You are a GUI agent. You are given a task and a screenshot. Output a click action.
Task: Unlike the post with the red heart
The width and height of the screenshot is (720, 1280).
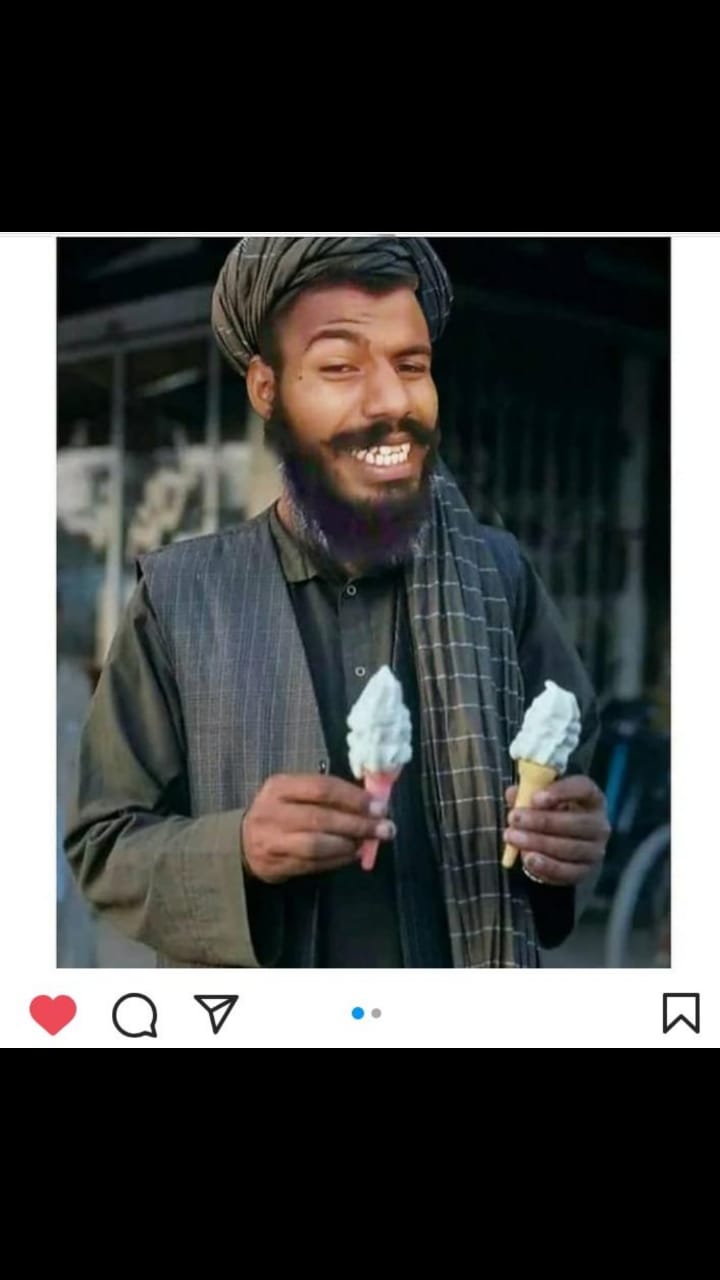(53, 1014)
